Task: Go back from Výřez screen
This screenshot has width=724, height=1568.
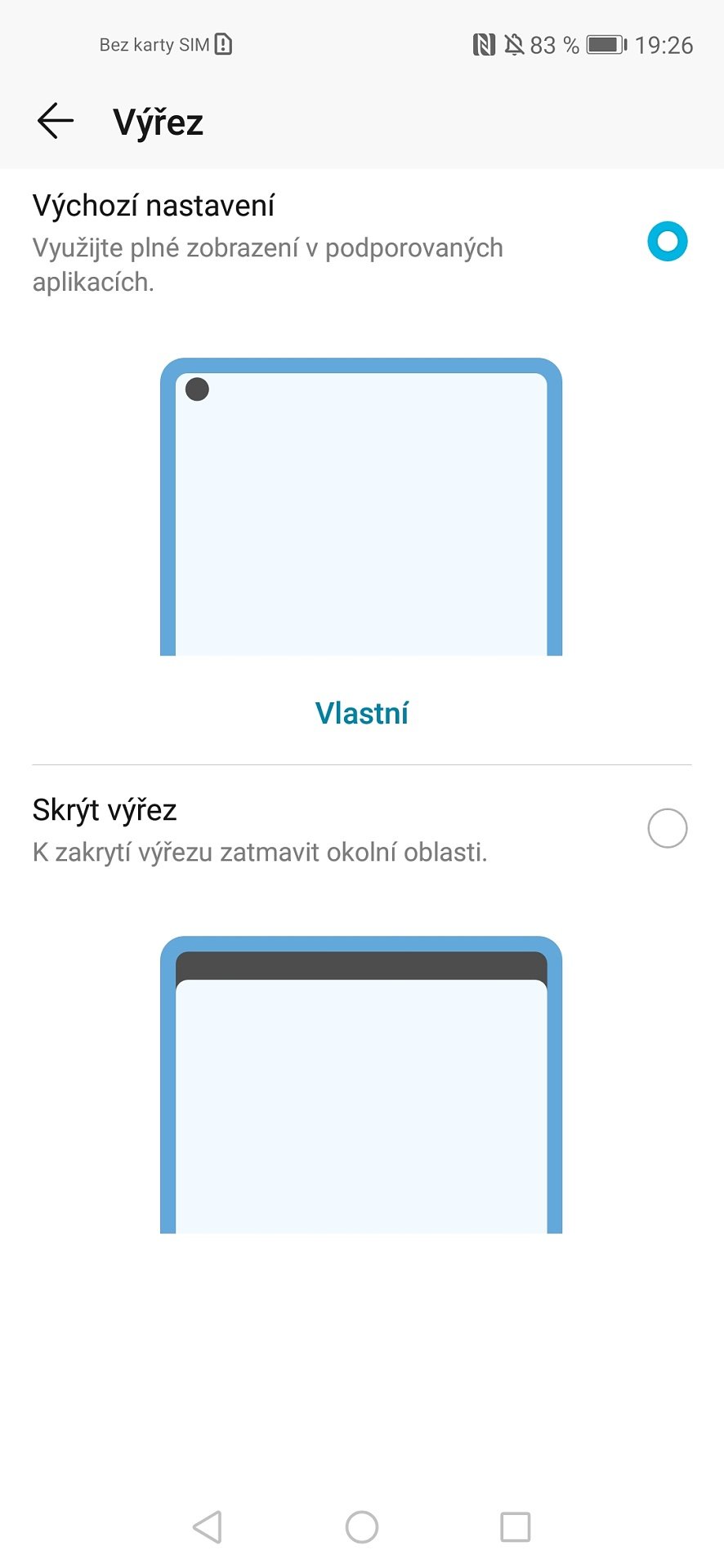Action: (56, 121)
